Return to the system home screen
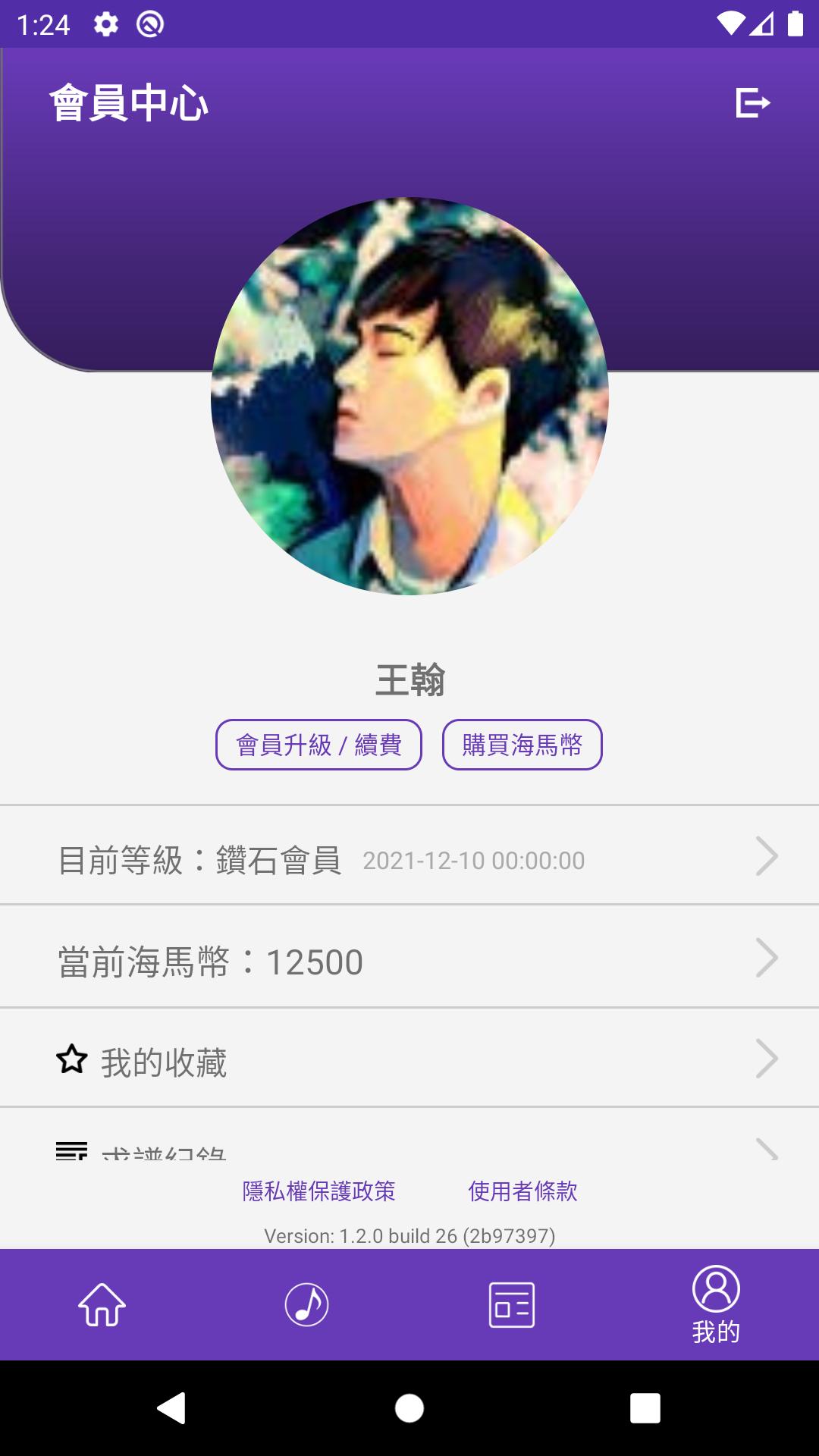This screenshot has height=1456, width=819. 409,1408
